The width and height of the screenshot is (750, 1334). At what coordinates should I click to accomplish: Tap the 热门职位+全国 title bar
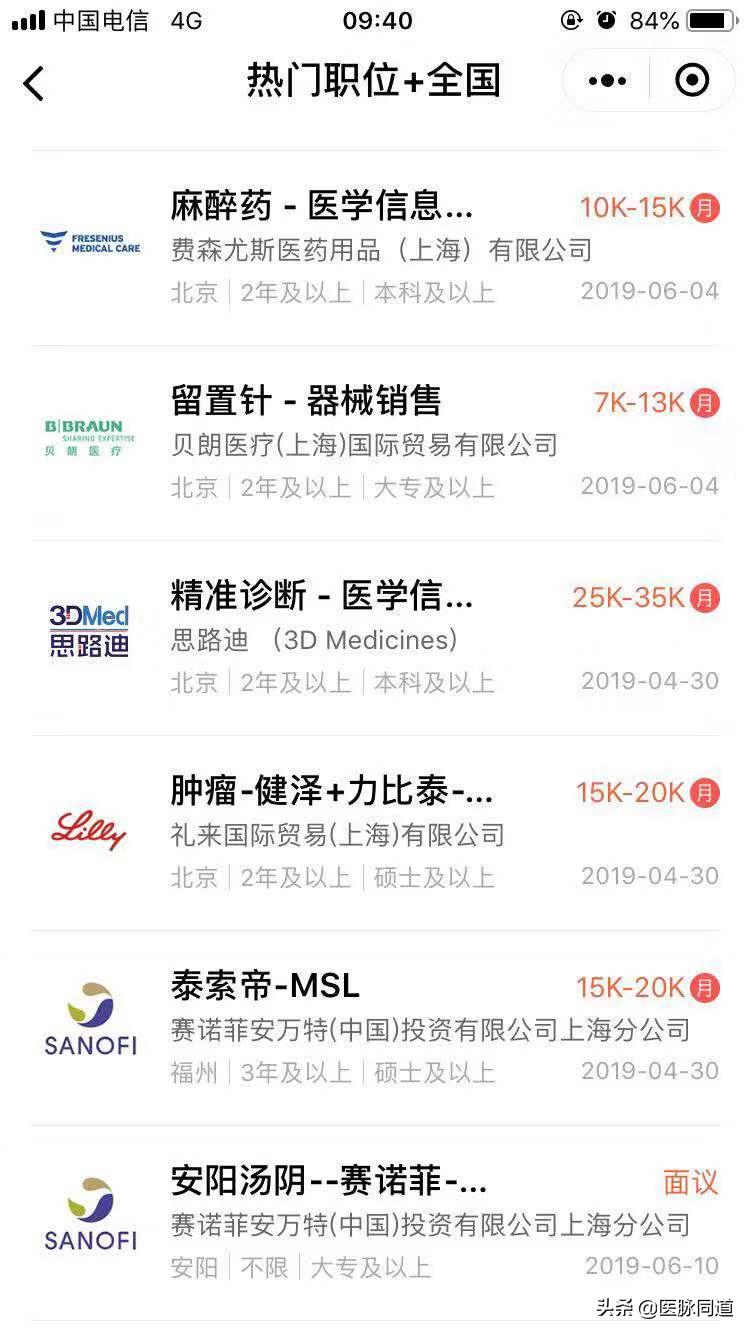[375, 80]
